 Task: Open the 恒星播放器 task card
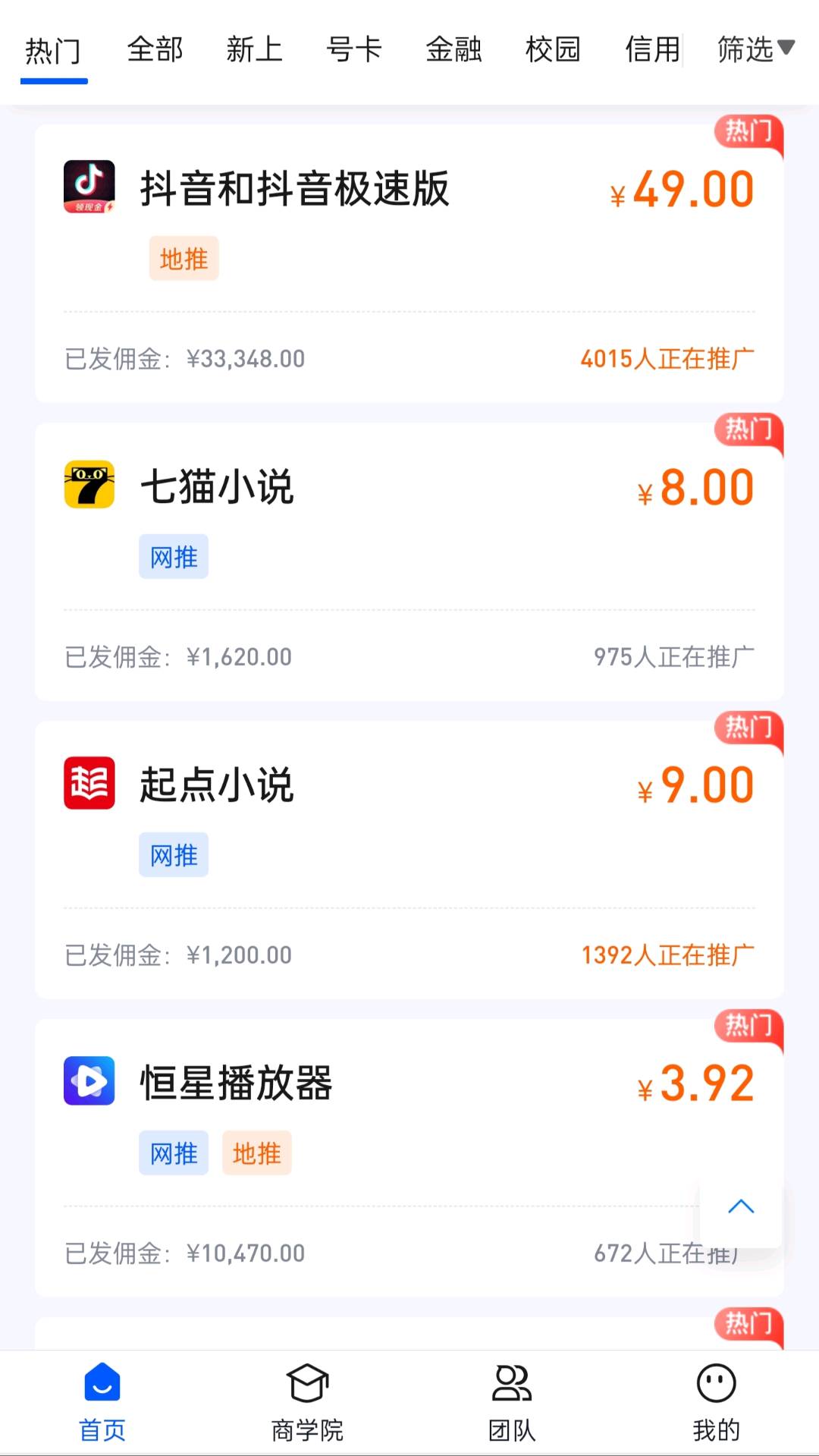coord(409,1158)
